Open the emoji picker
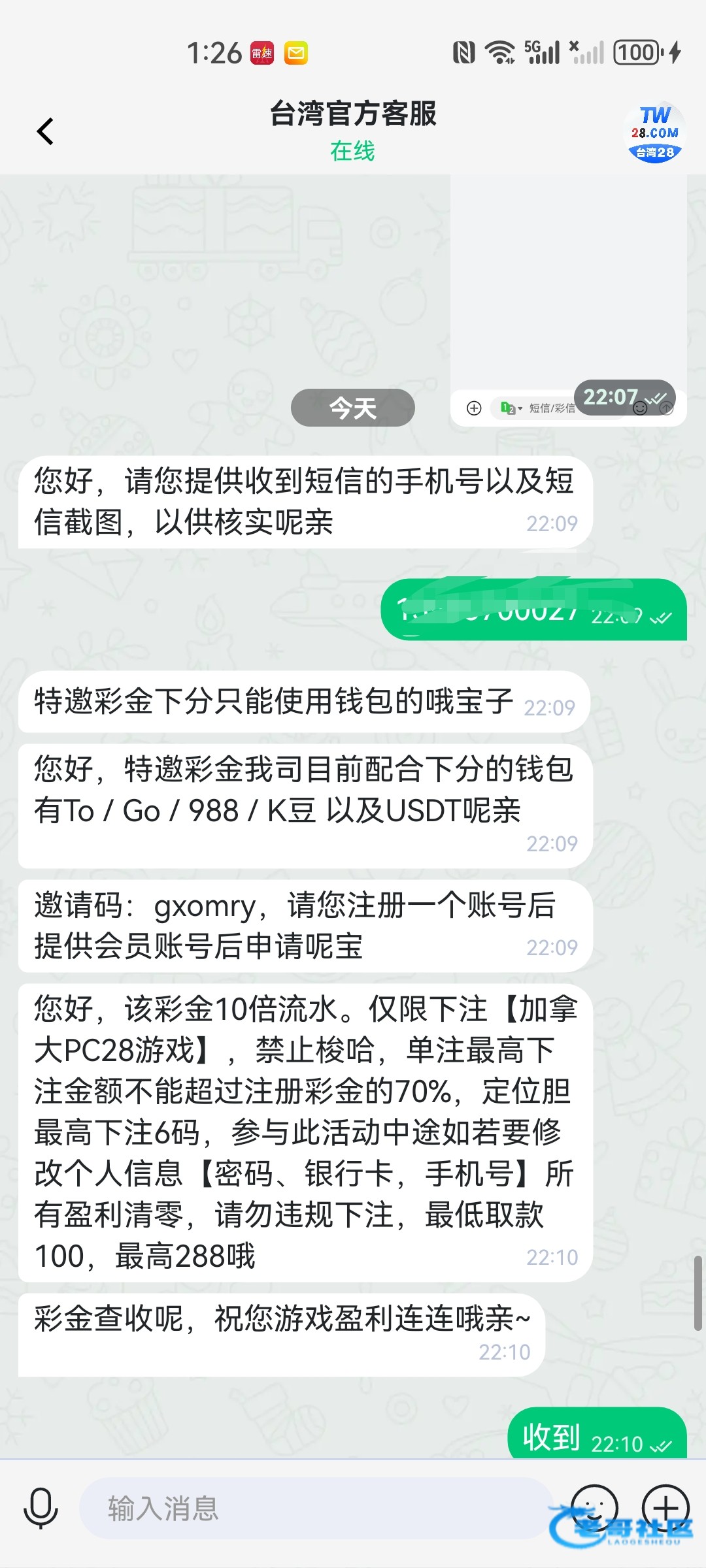 click(594, 1508)
